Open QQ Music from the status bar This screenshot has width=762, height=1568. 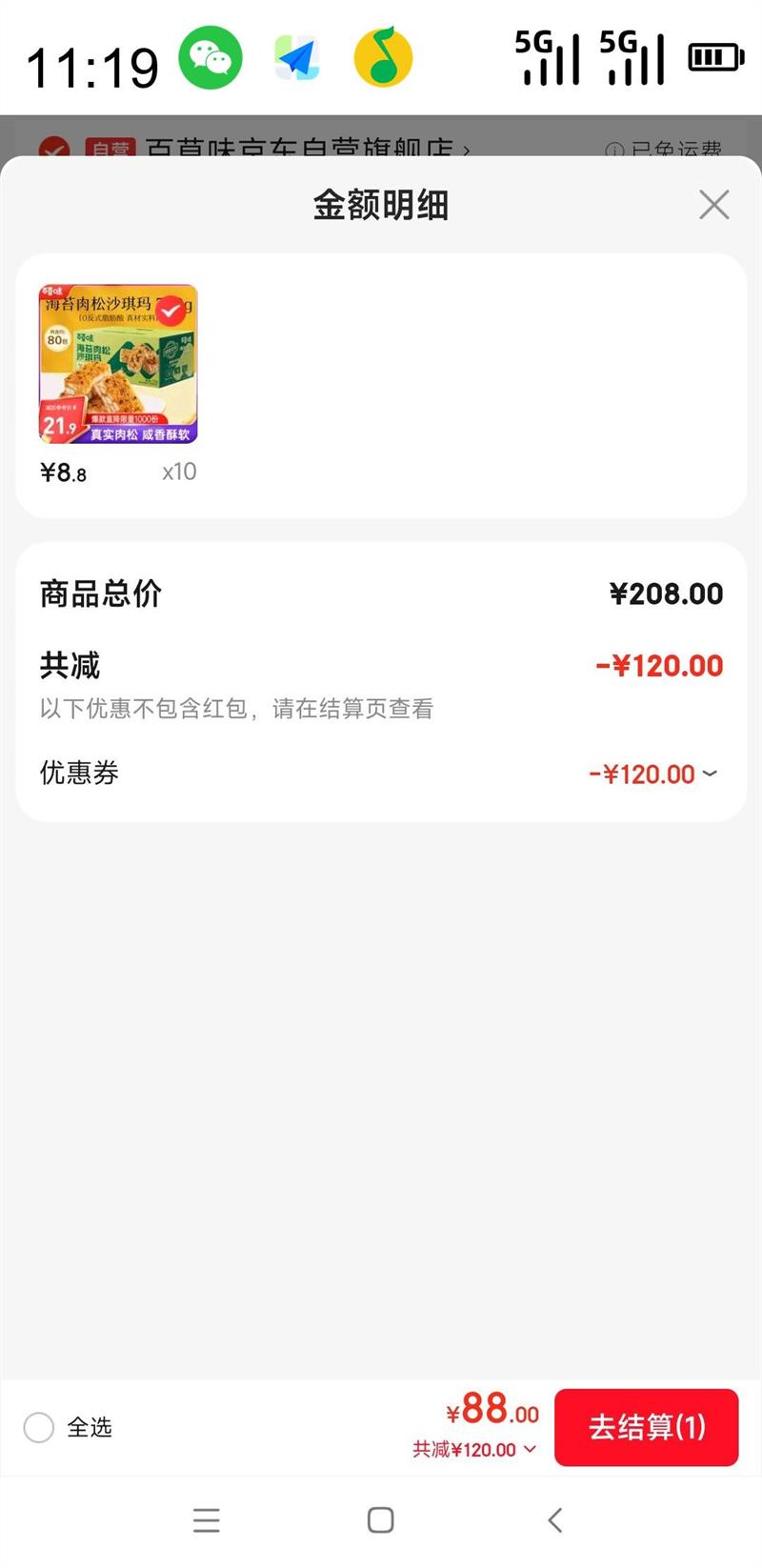tap(383, 57)
